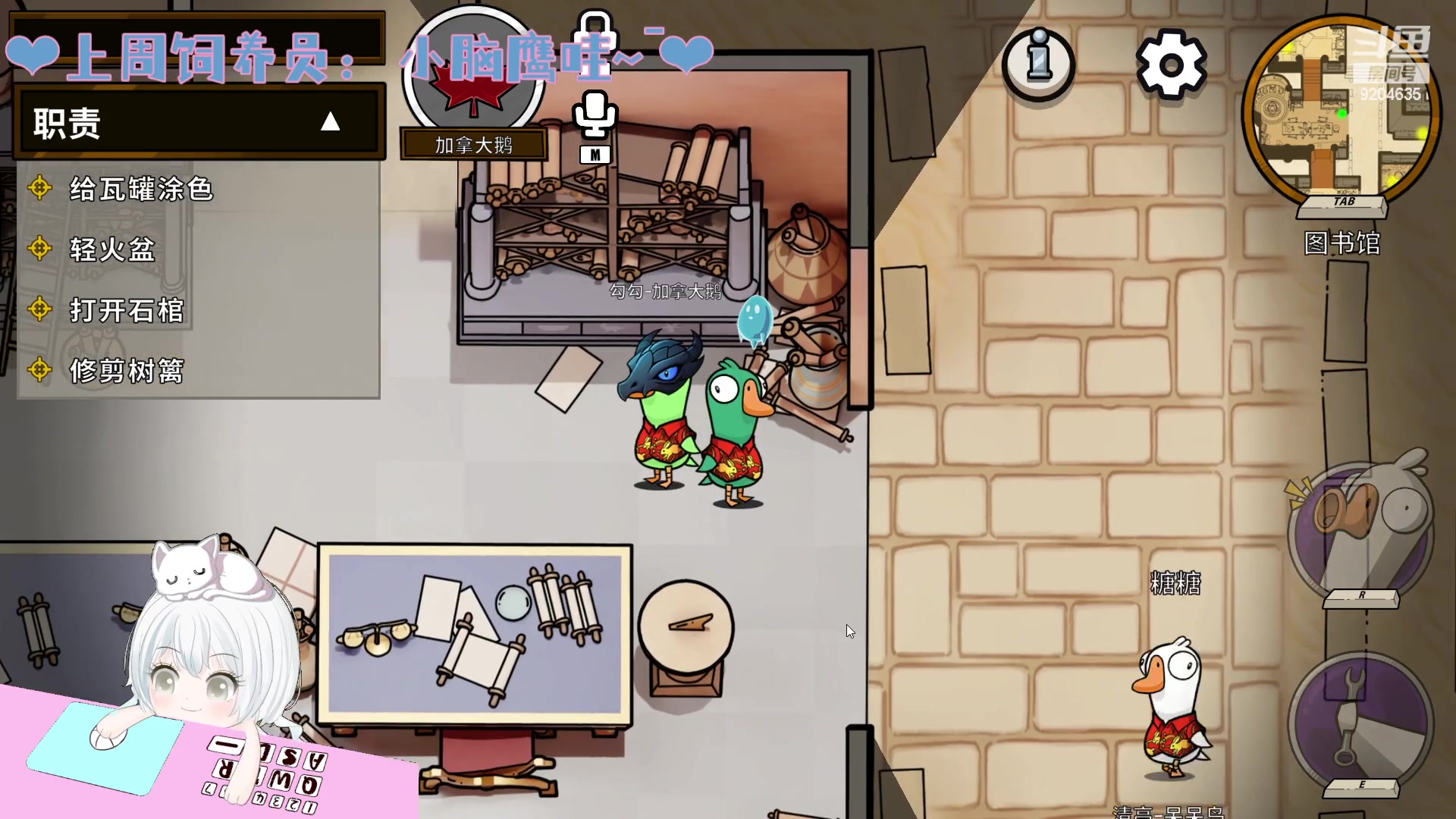Toggle the microphone button
1456x819 pixels.
pyautogui.click(x=595, y=114)
